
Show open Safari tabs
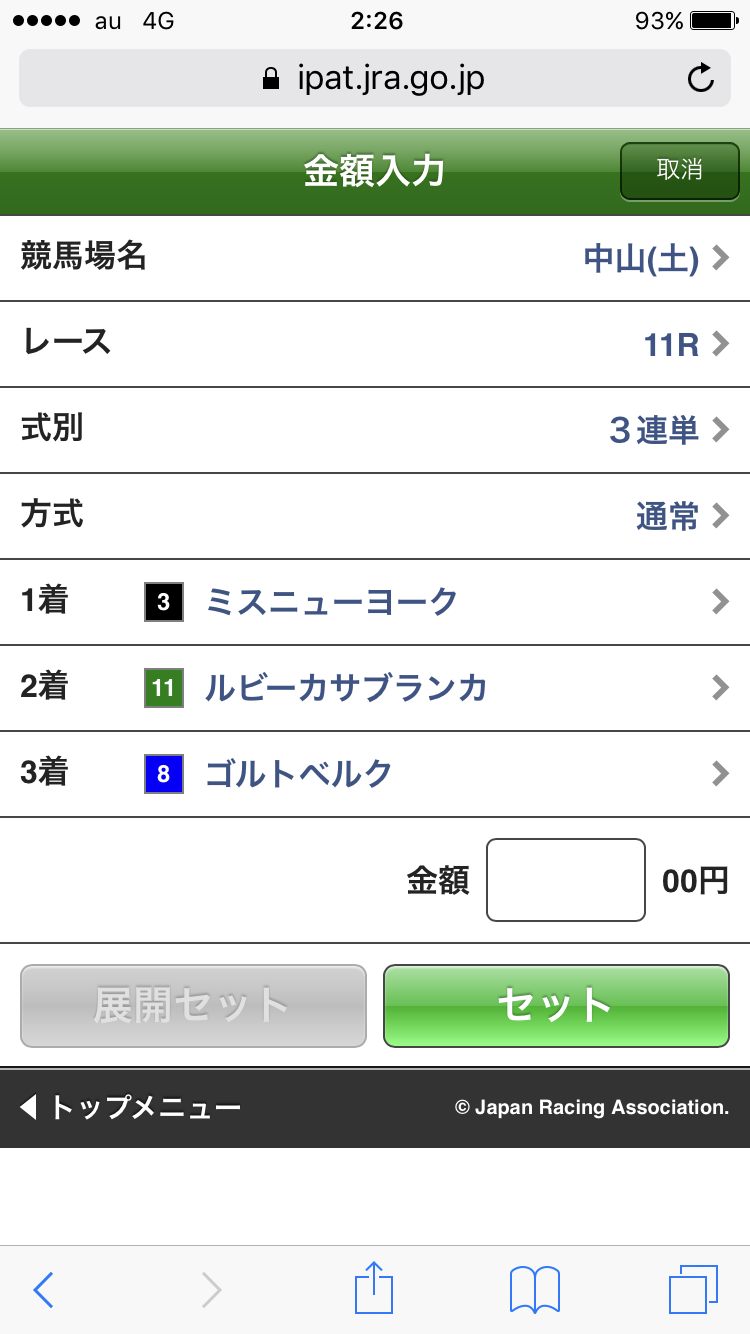693,1290
